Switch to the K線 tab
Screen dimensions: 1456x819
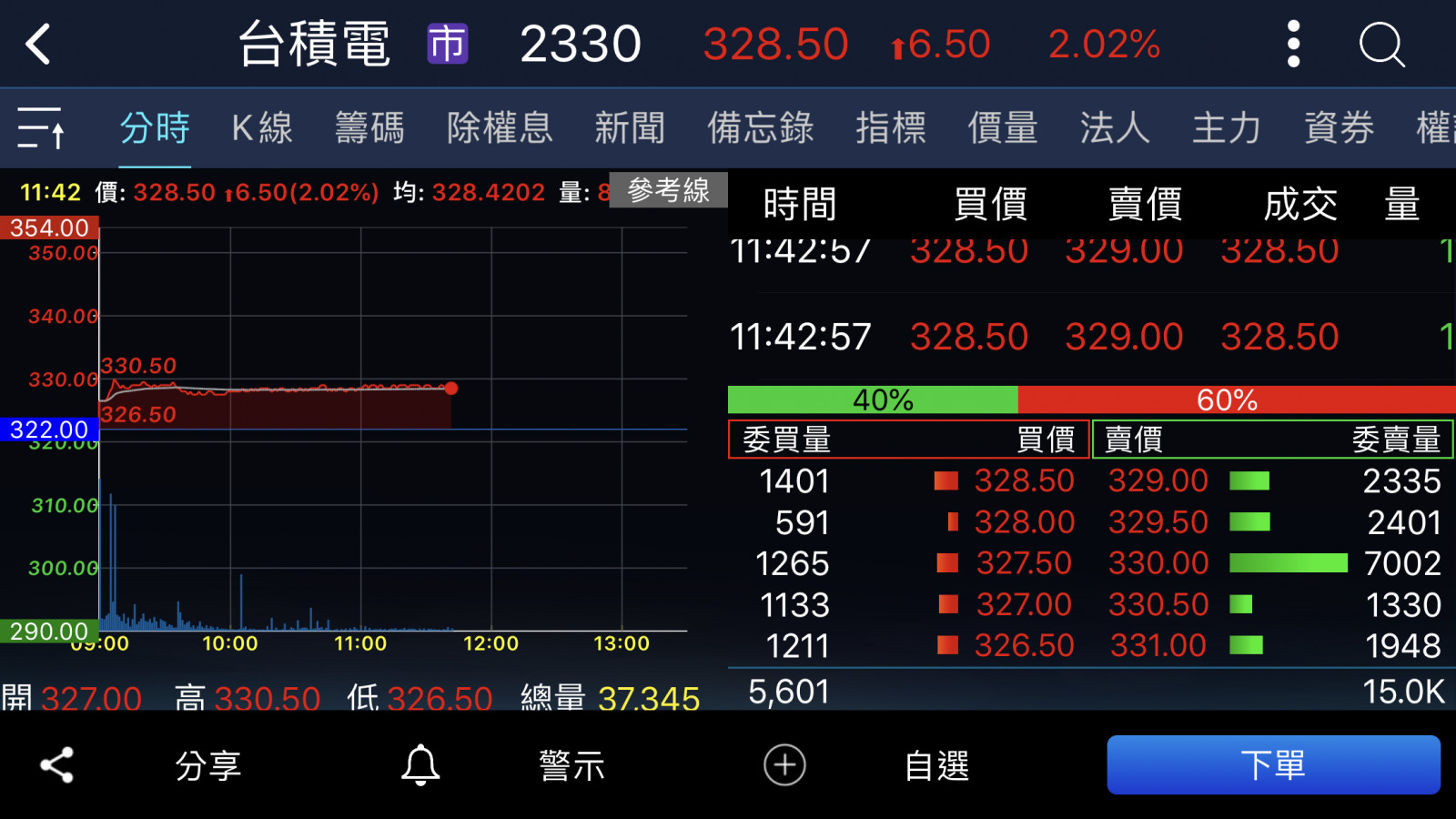(x=262, y=127)
